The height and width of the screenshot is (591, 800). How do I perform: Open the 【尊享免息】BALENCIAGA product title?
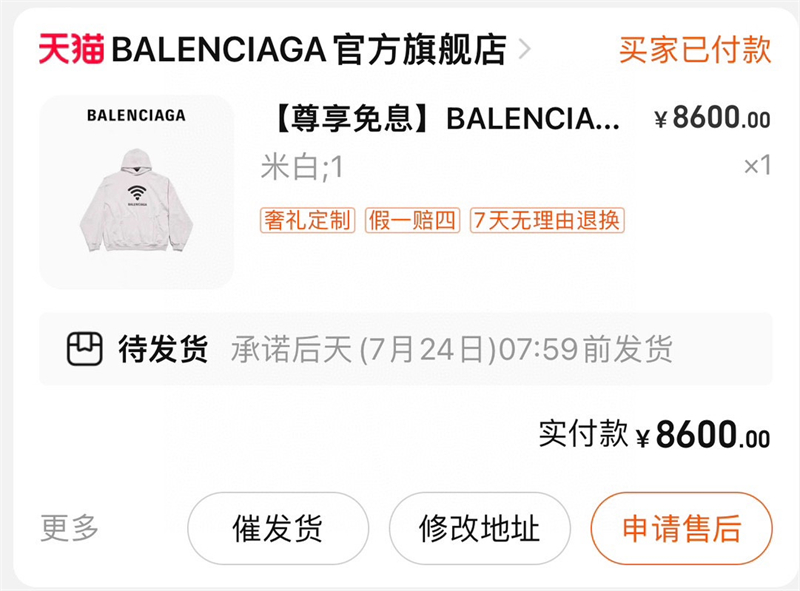[x=446, y=121]
